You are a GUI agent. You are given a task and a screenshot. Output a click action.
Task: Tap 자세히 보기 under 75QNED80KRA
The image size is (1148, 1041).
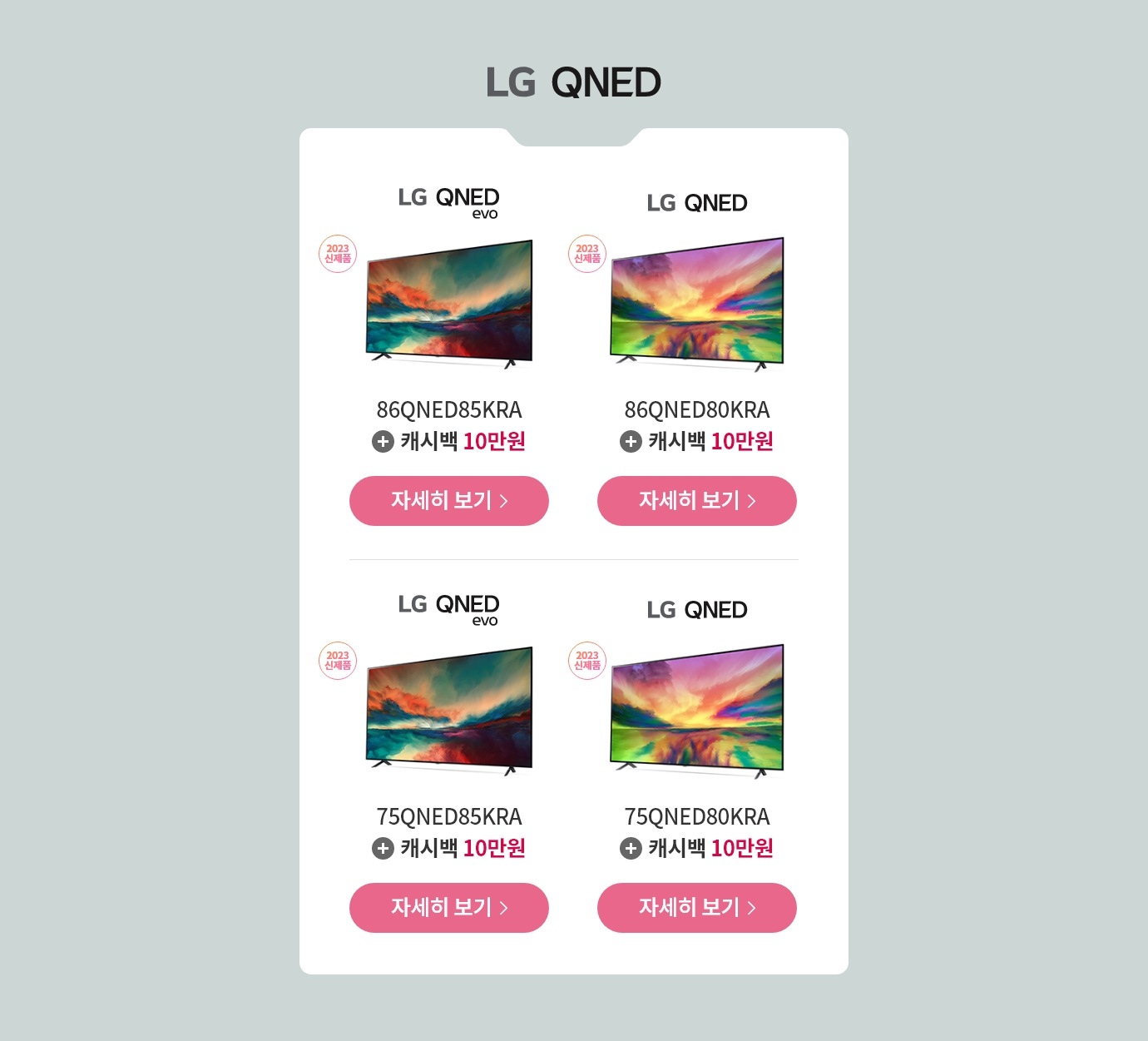click(x=697, y=908)
